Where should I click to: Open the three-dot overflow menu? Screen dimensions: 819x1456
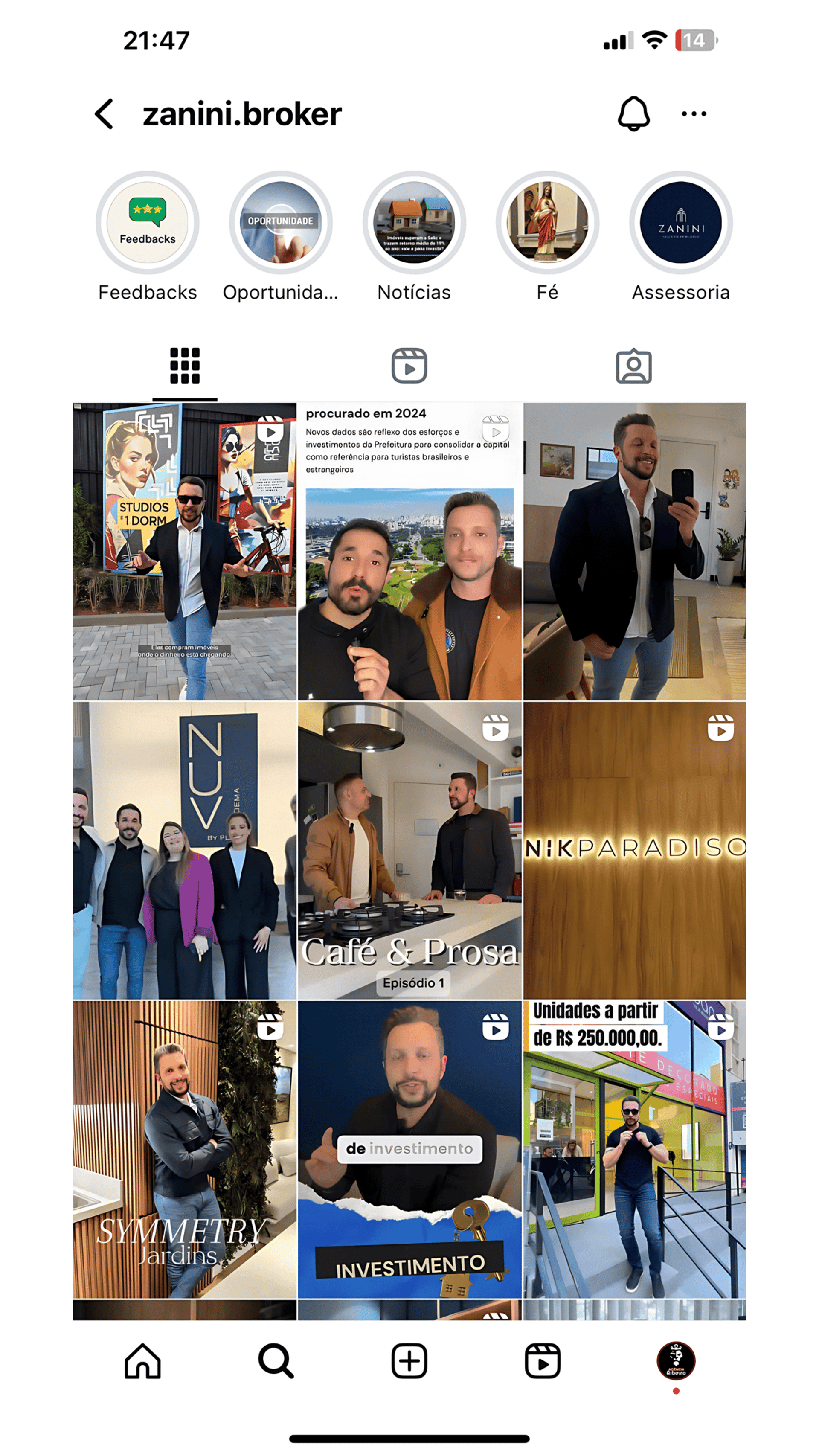click(694, 113)
